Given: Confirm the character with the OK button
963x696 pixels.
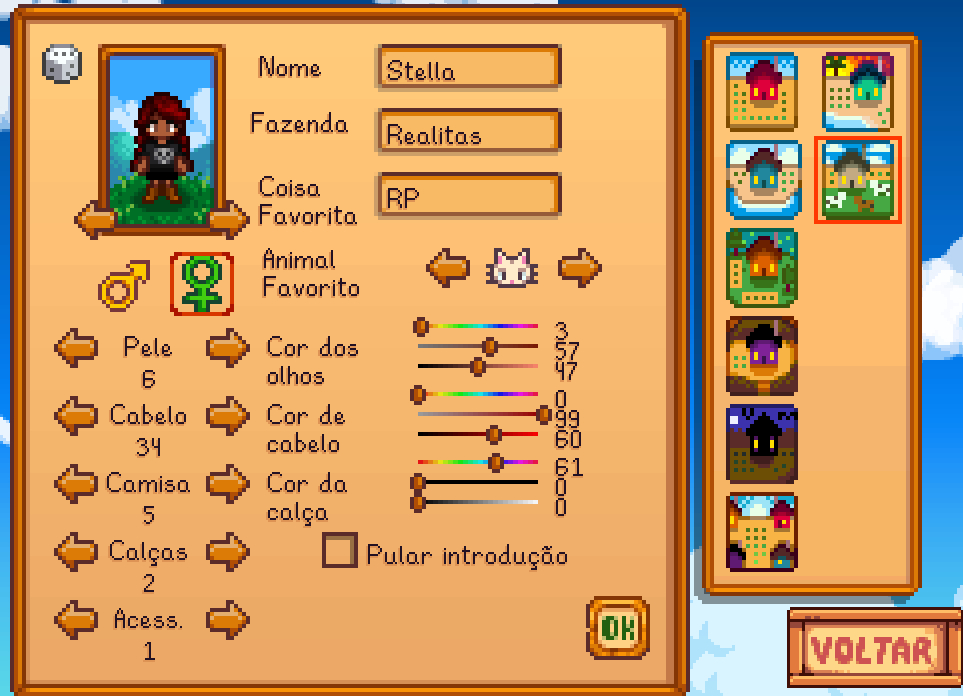Looking at the screenshot, I should [617, 628].
